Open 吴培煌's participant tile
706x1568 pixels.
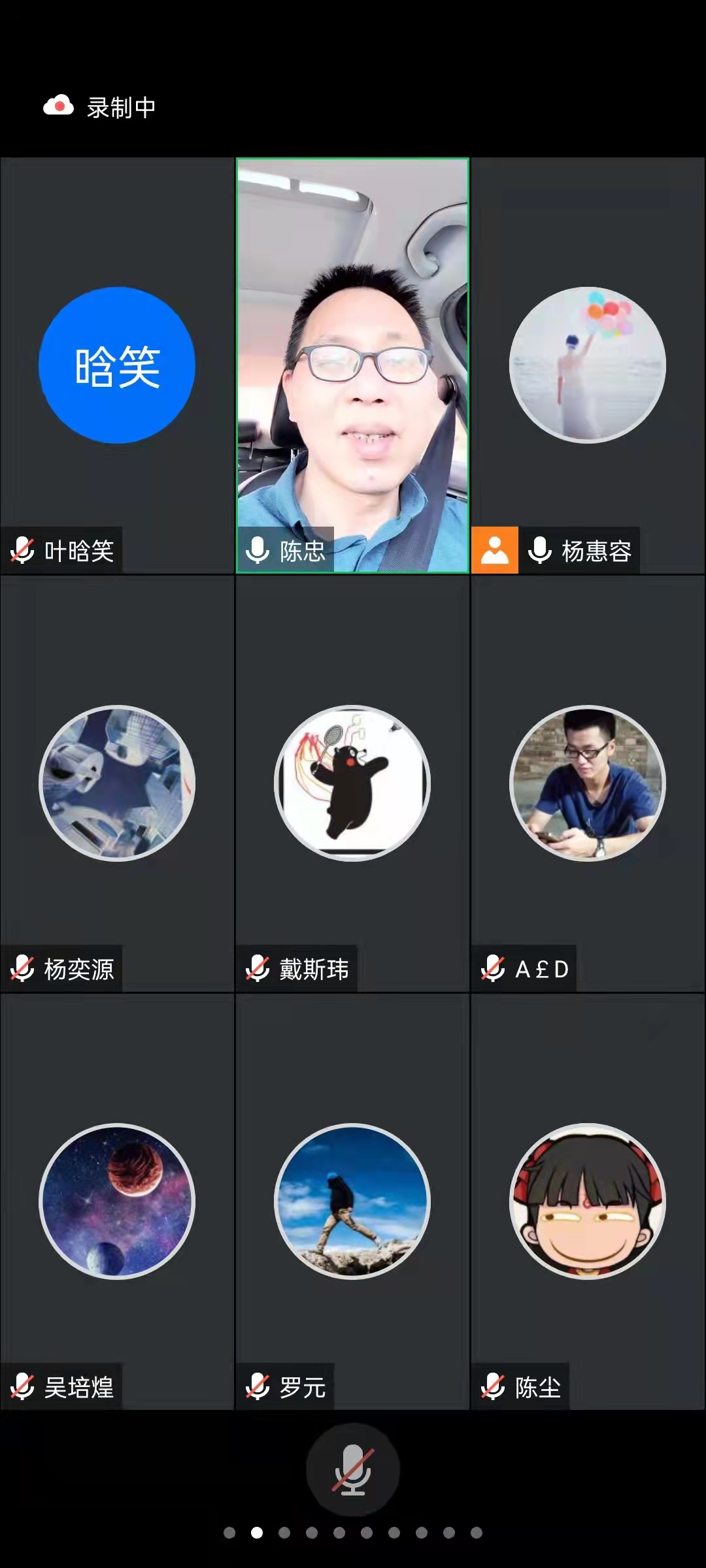click(x=117, y=1201)
